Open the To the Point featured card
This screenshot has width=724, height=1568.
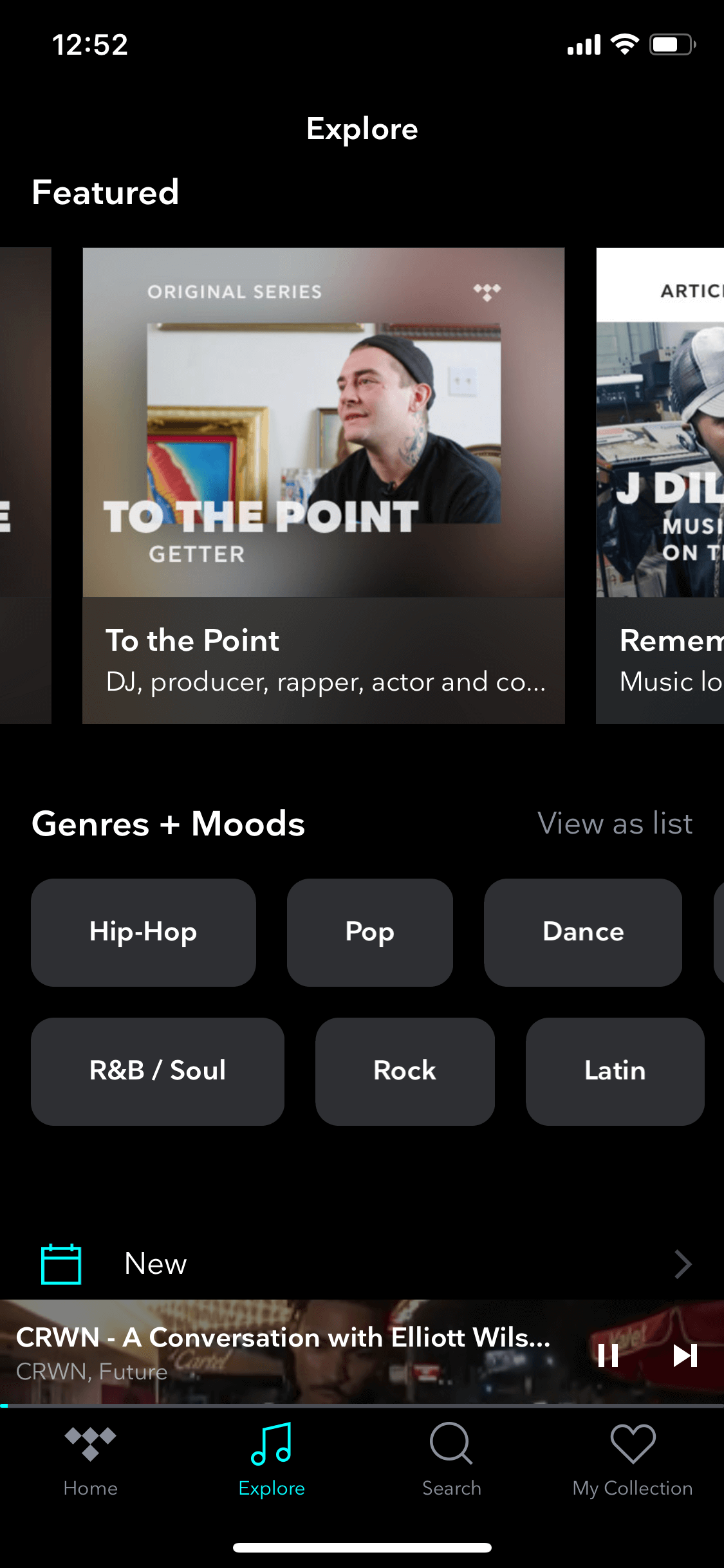coord(324,486)
